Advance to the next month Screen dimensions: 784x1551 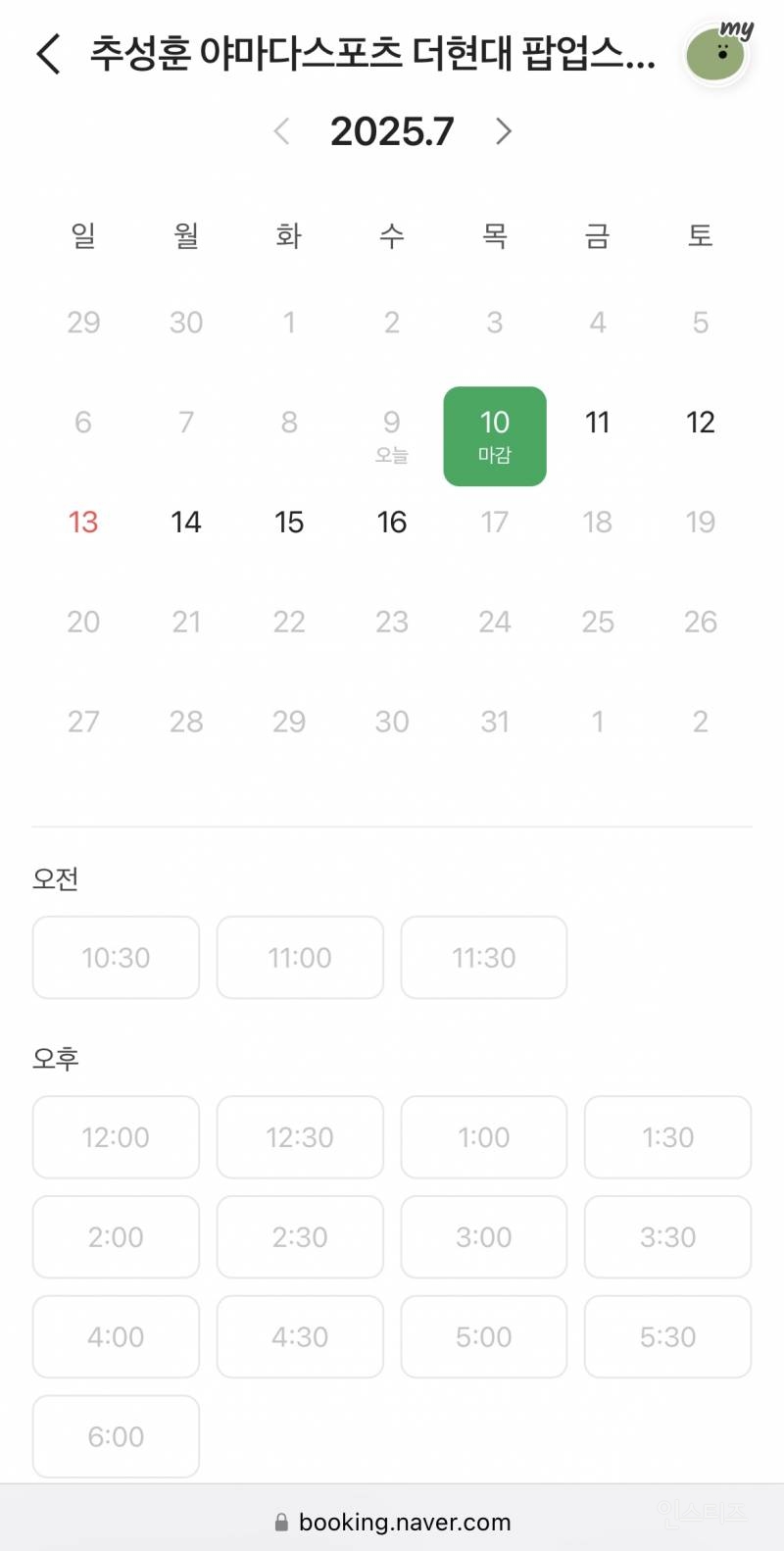tap(504, 131)
